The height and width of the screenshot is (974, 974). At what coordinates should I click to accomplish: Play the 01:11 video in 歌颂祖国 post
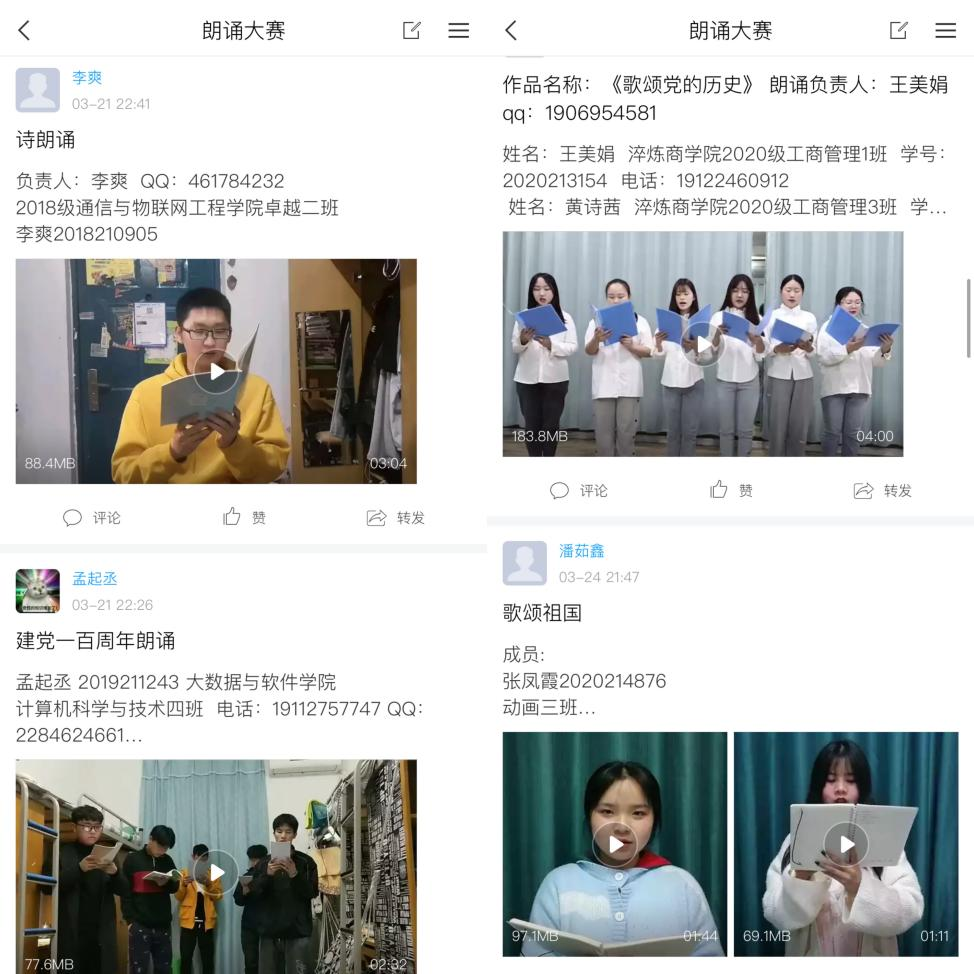pos(846,844)
